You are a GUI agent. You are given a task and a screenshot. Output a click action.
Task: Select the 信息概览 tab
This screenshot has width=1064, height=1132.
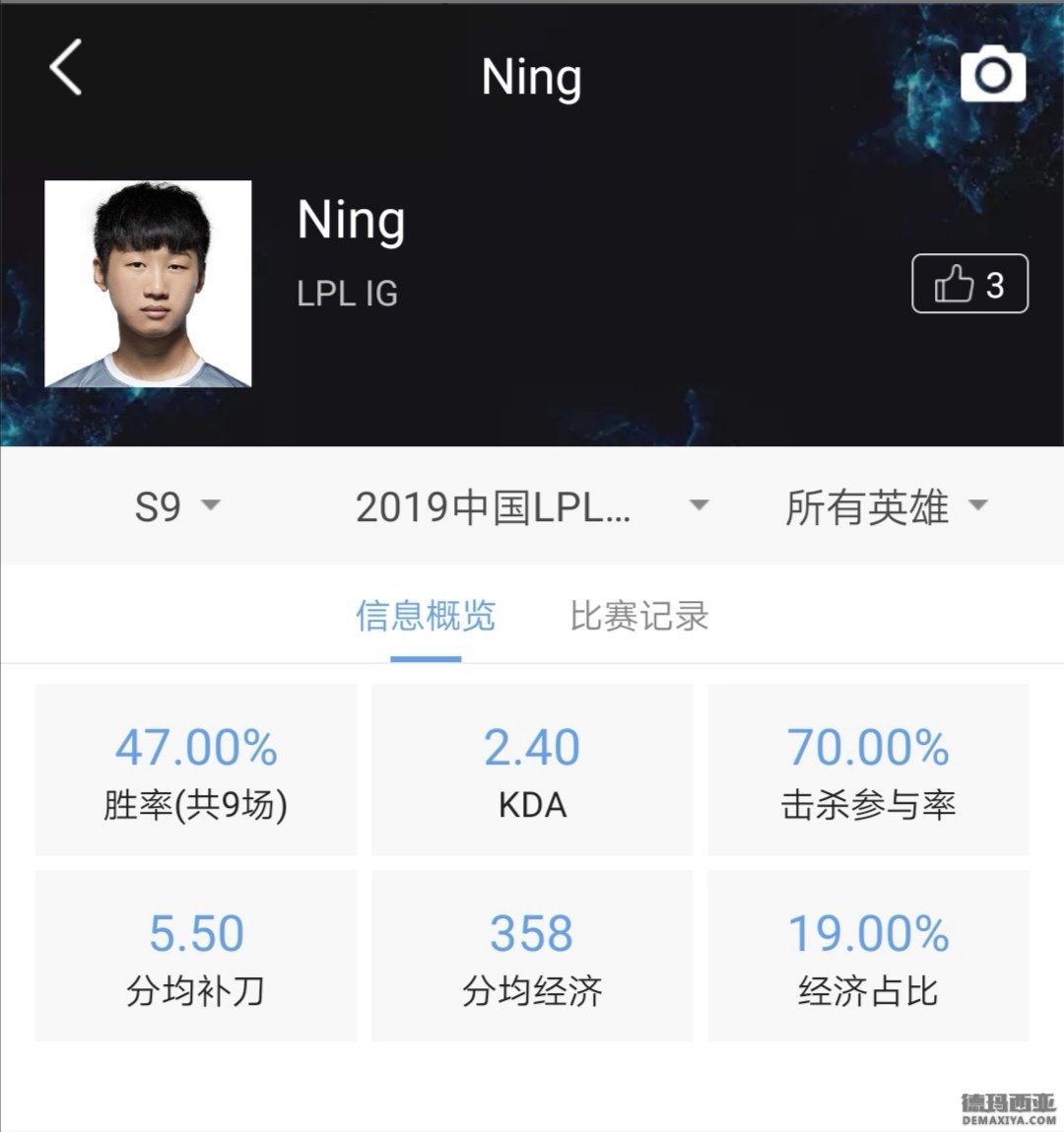point(425,616)
